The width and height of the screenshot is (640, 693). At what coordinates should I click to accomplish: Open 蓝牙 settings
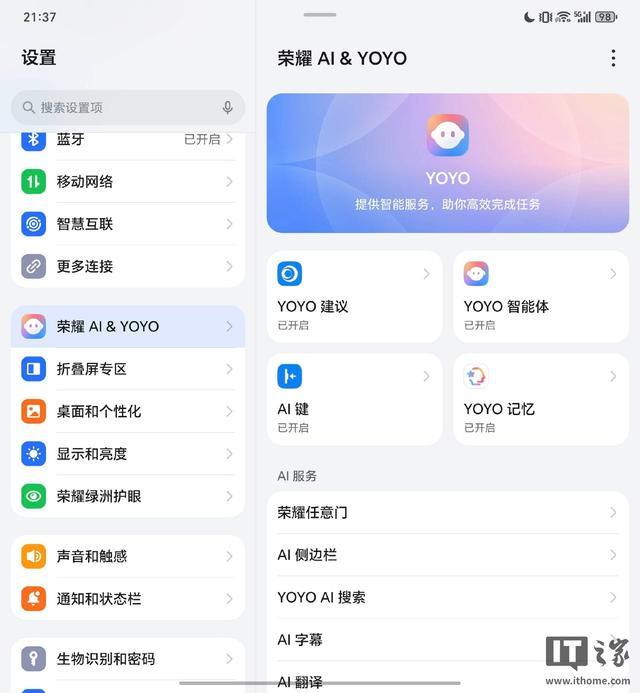[128, 140]
